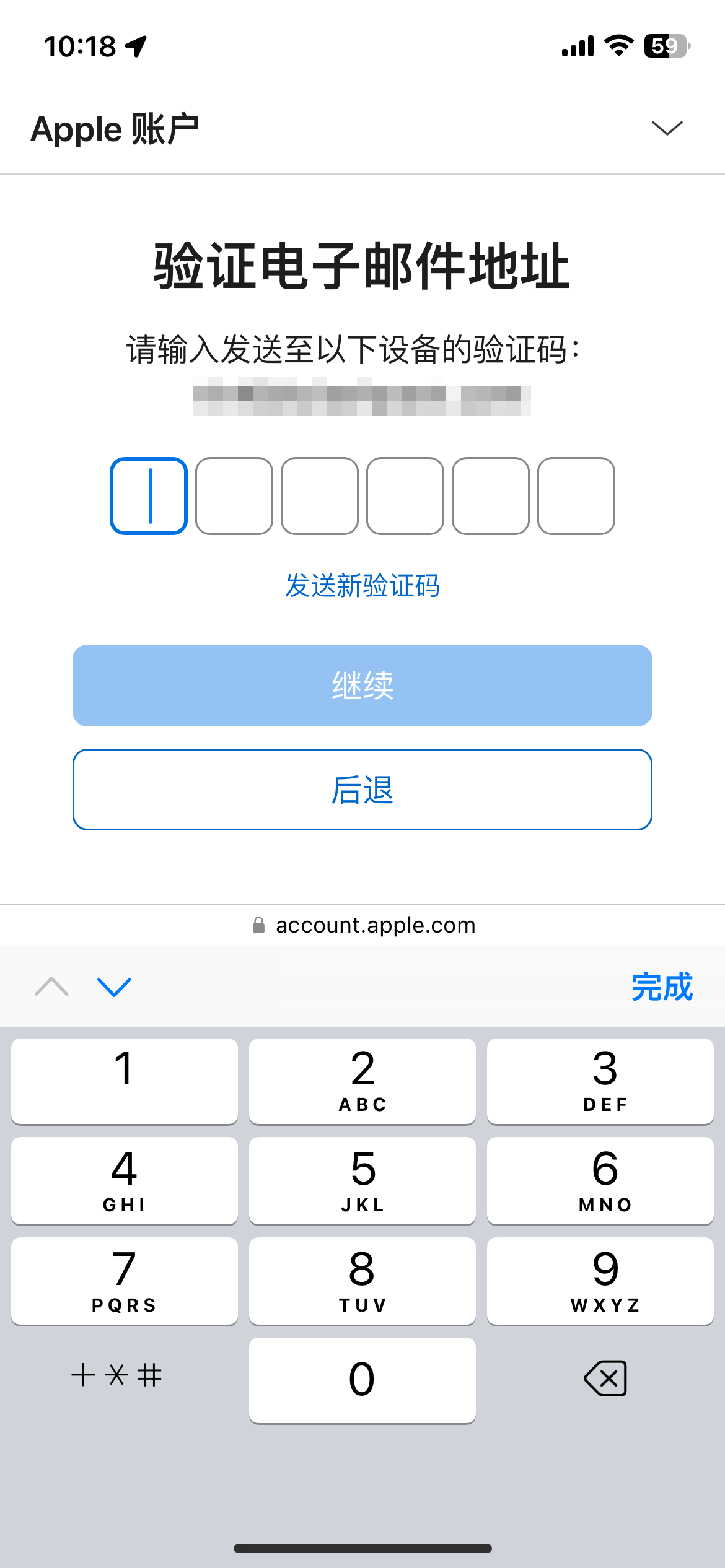Tap the Apple 账户 title text
The image size is (725, 1568).
[x=115, y=129]
